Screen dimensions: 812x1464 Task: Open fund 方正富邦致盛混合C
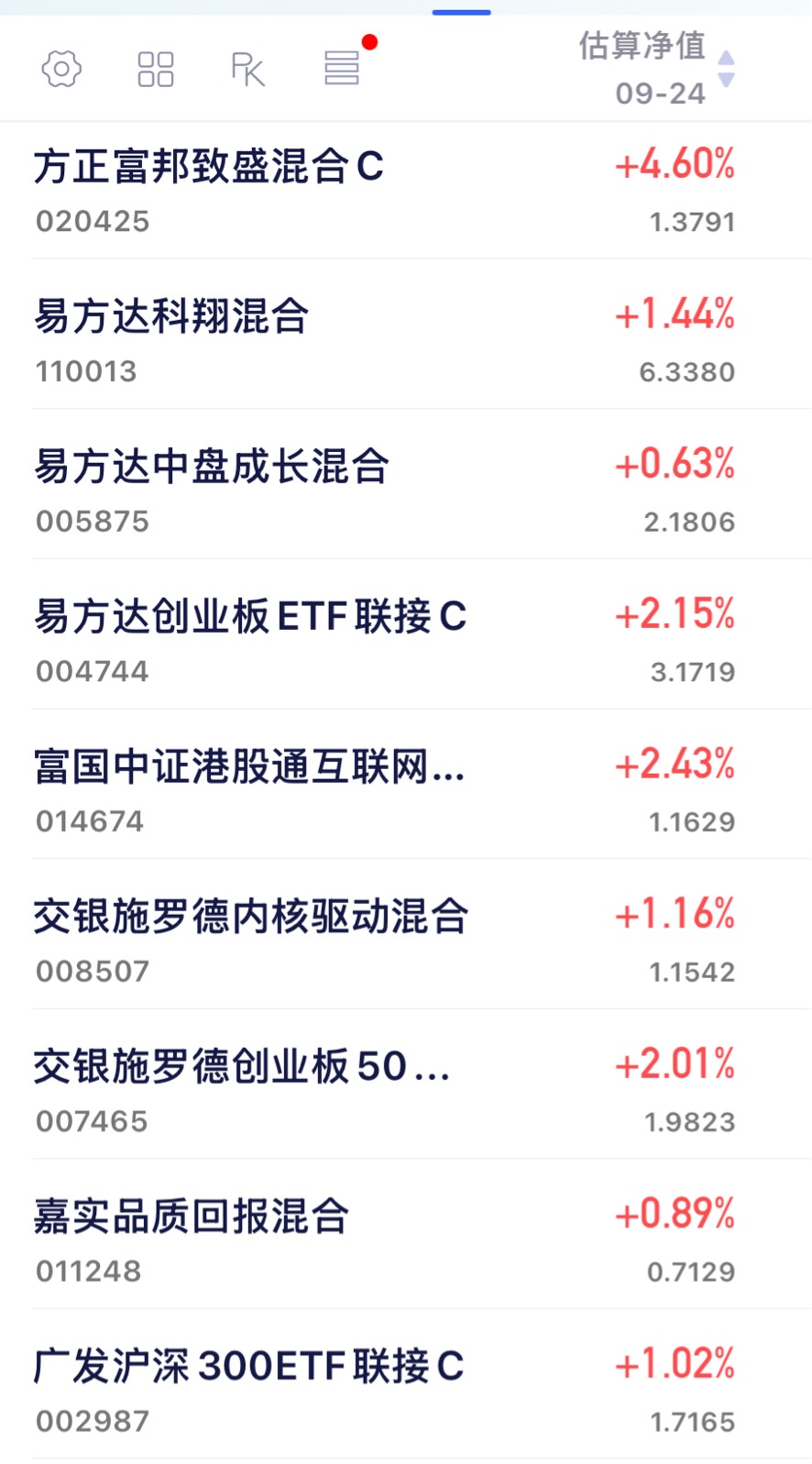click(406, 191)
